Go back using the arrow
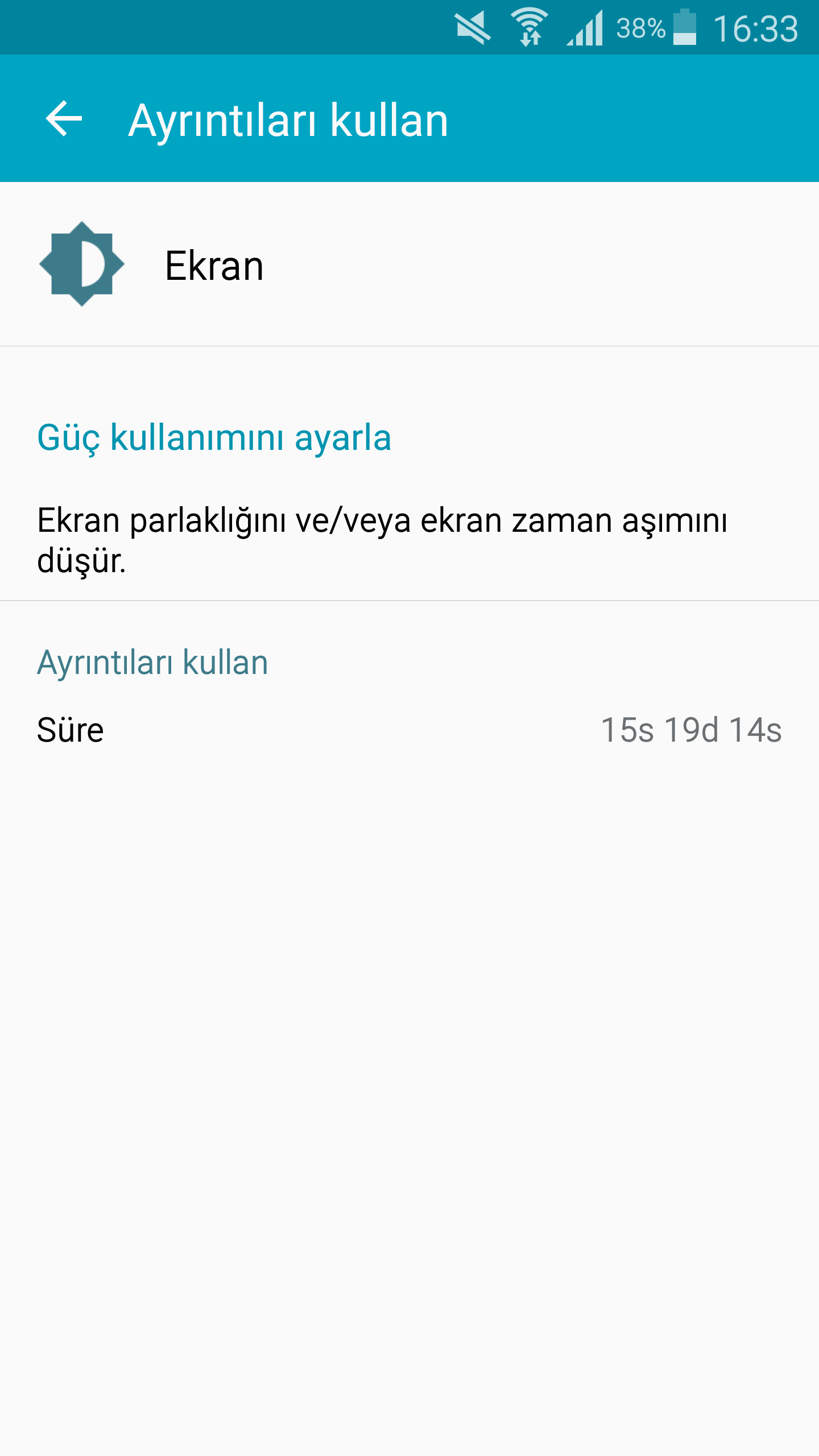 (x=64, y=119)
